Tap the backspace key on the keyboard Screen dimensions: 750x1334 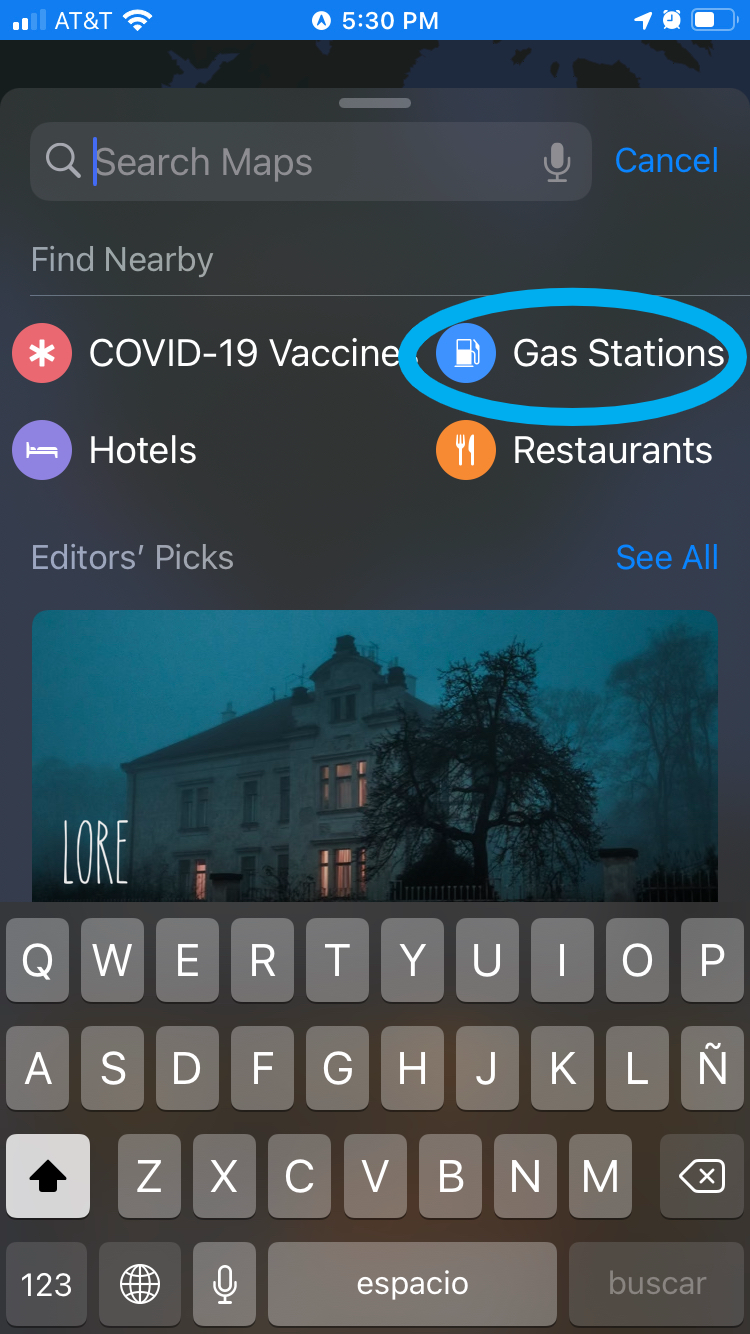(702, 1177)
